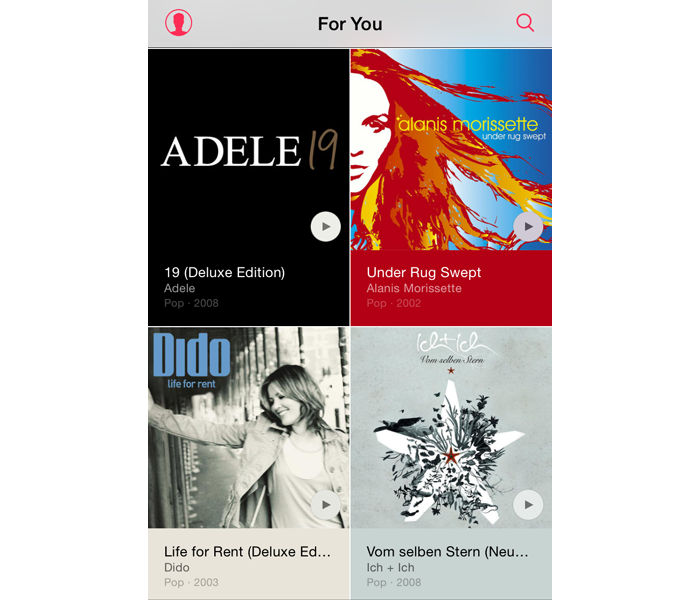The image size is (700, 600).
Task: Open the account profile icon
Action: pos(179,23)
